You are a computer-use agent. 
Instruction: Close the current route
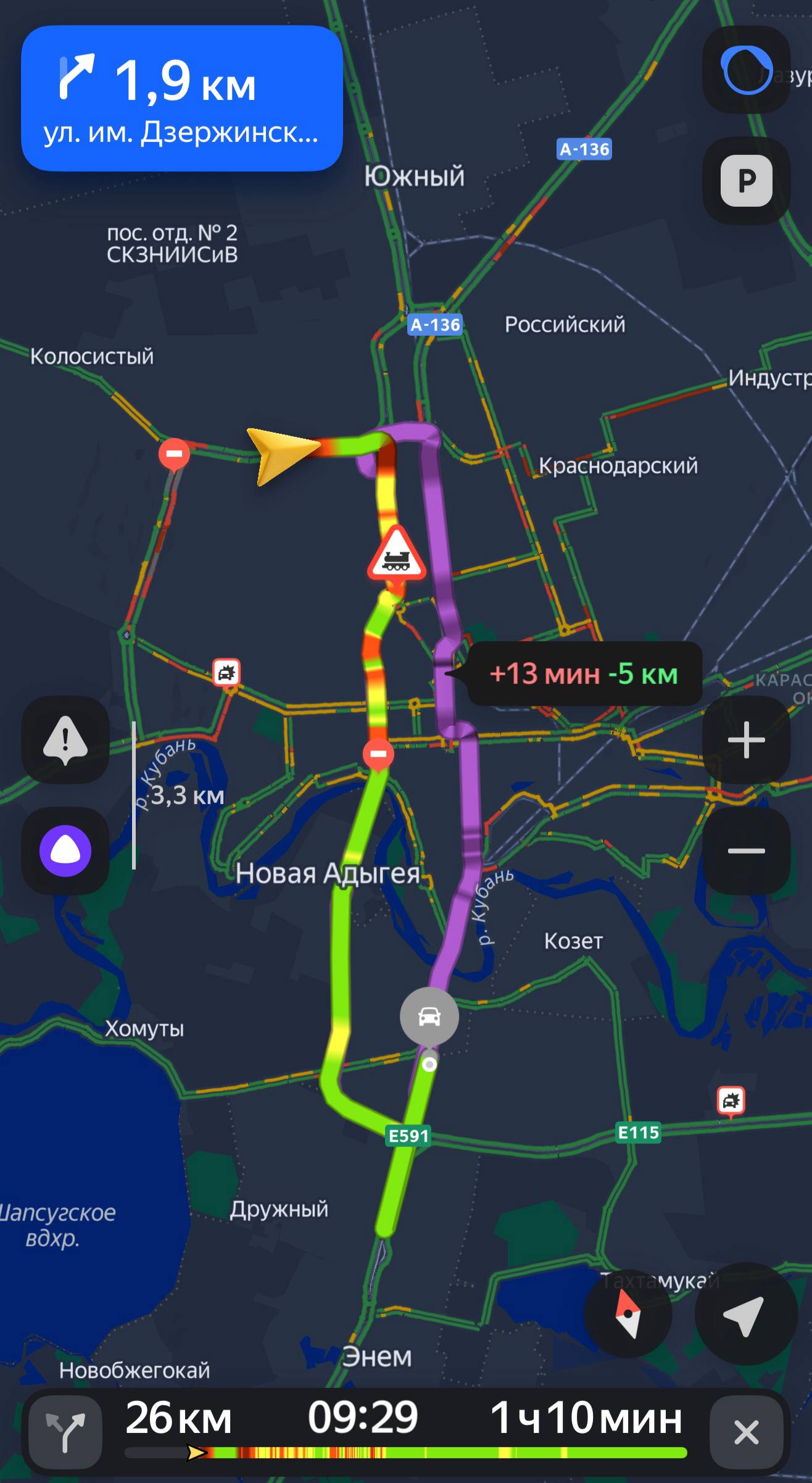(x=746, y=1432)
